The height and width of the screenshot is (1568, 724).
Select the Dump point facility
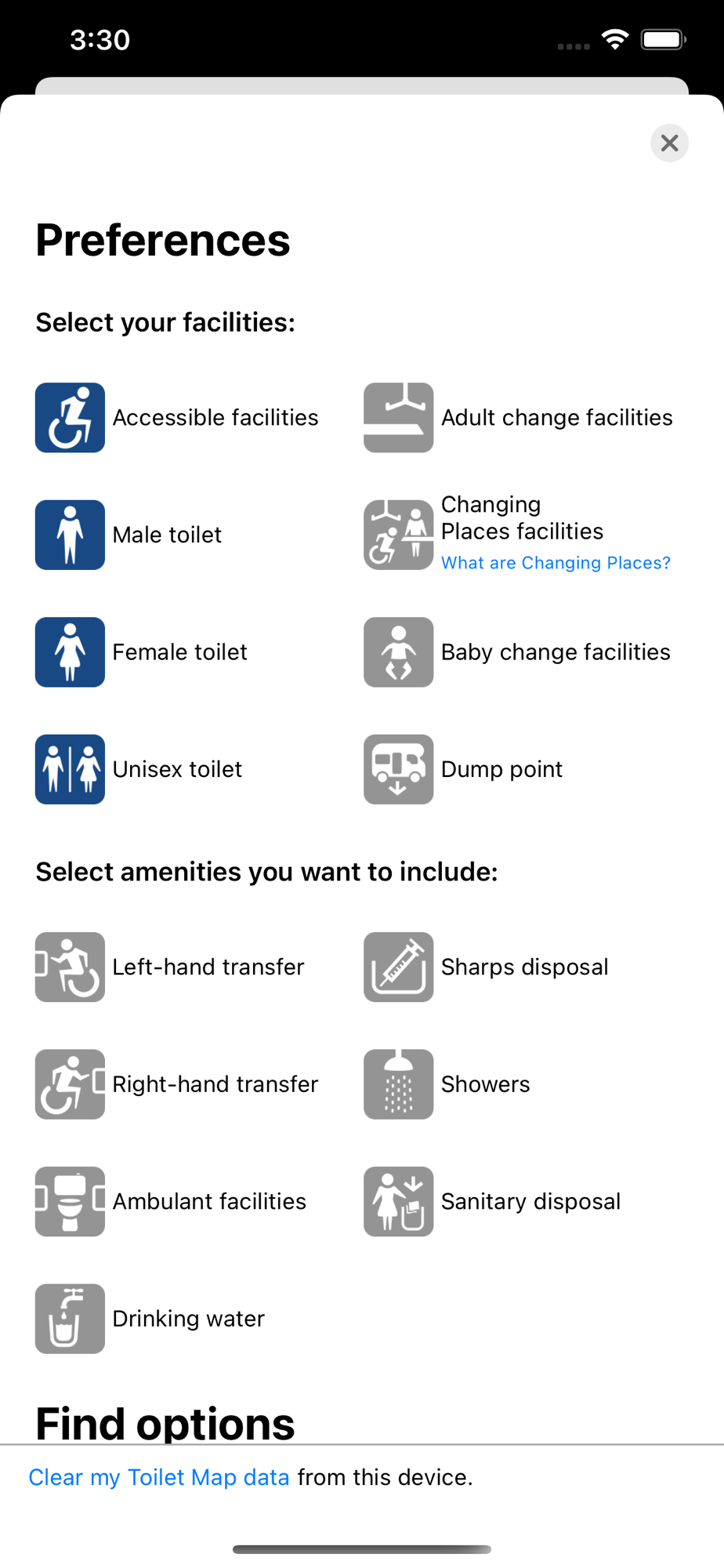[398, 769]
